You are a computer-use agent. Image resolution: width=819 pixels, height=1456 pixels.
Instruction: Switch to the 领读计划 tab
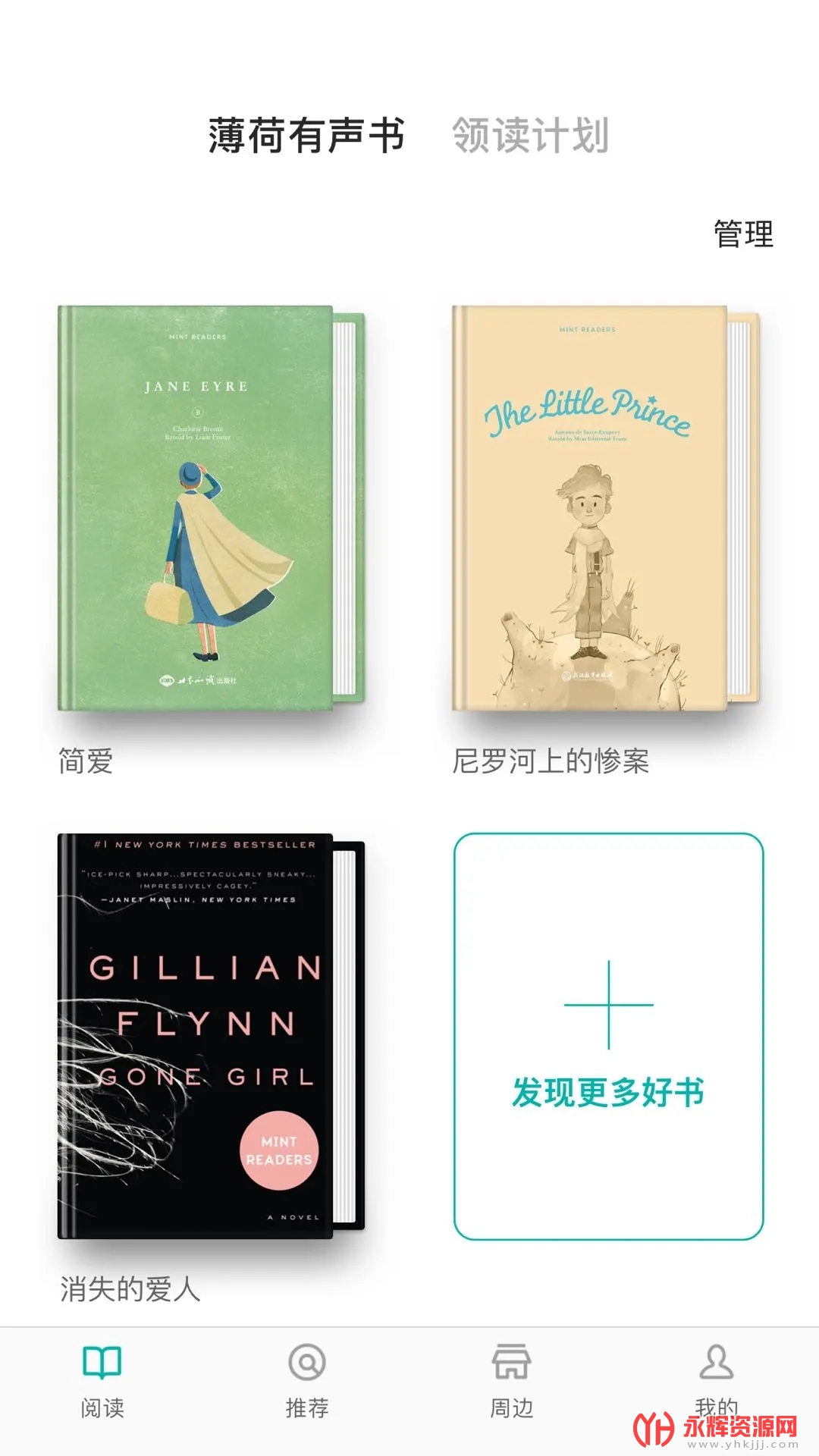[x=530, y=136]
